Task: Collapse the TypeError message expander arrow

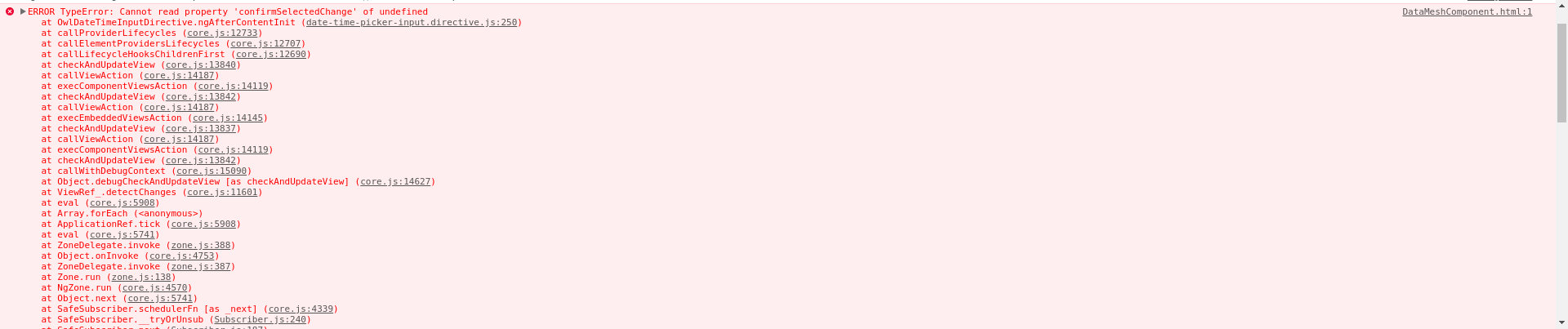Action: (x=23, y=11)
